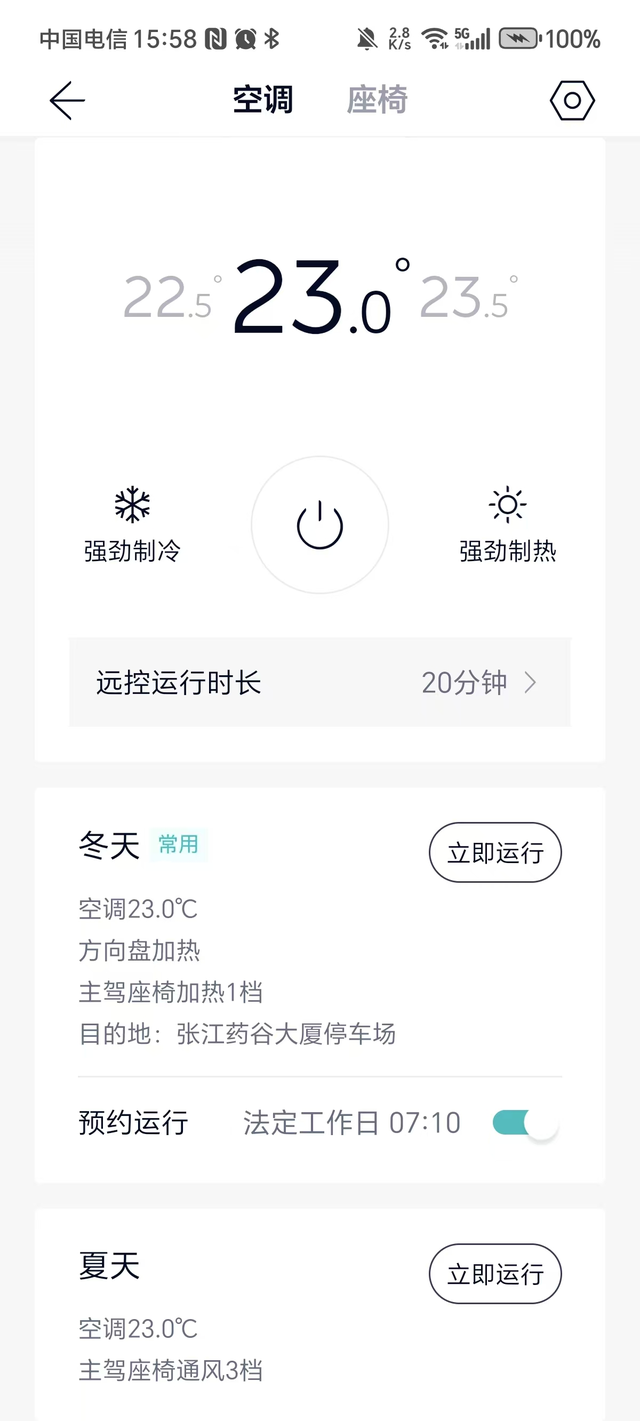Lower the temperature to 22.5°
Screen dimensions: 640x1421
click(x=168, y=298)
